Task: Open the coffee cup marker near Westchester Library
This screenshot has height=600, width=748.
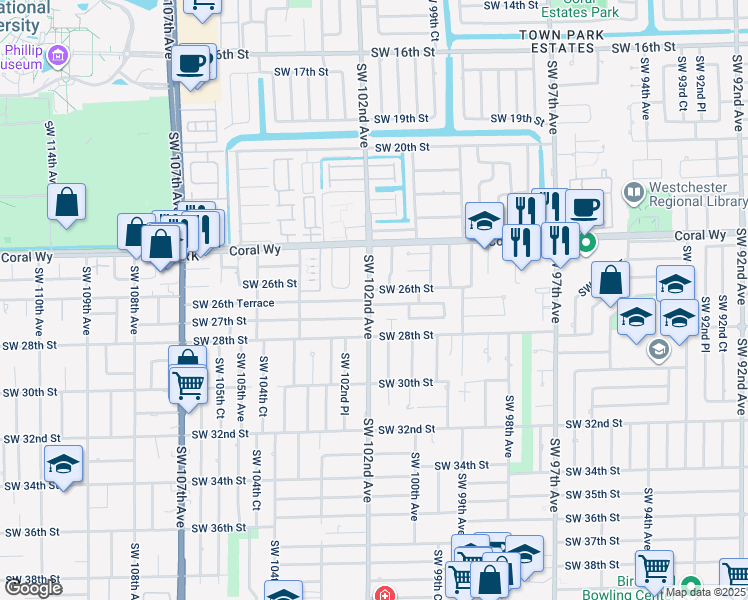Action: [x=585, y=209]
